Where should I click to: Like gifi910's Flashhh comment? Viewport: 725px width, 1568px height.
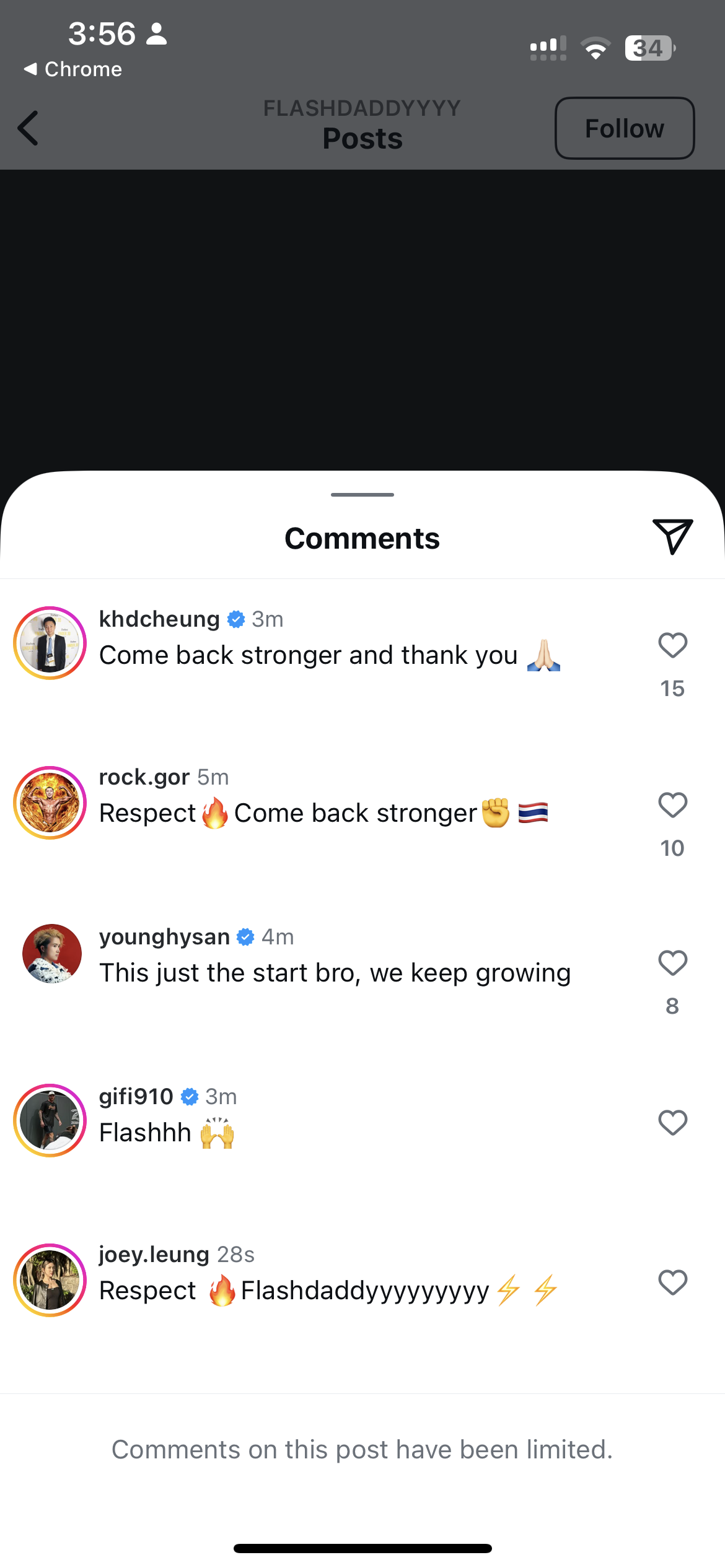(x=672, y=1122)
